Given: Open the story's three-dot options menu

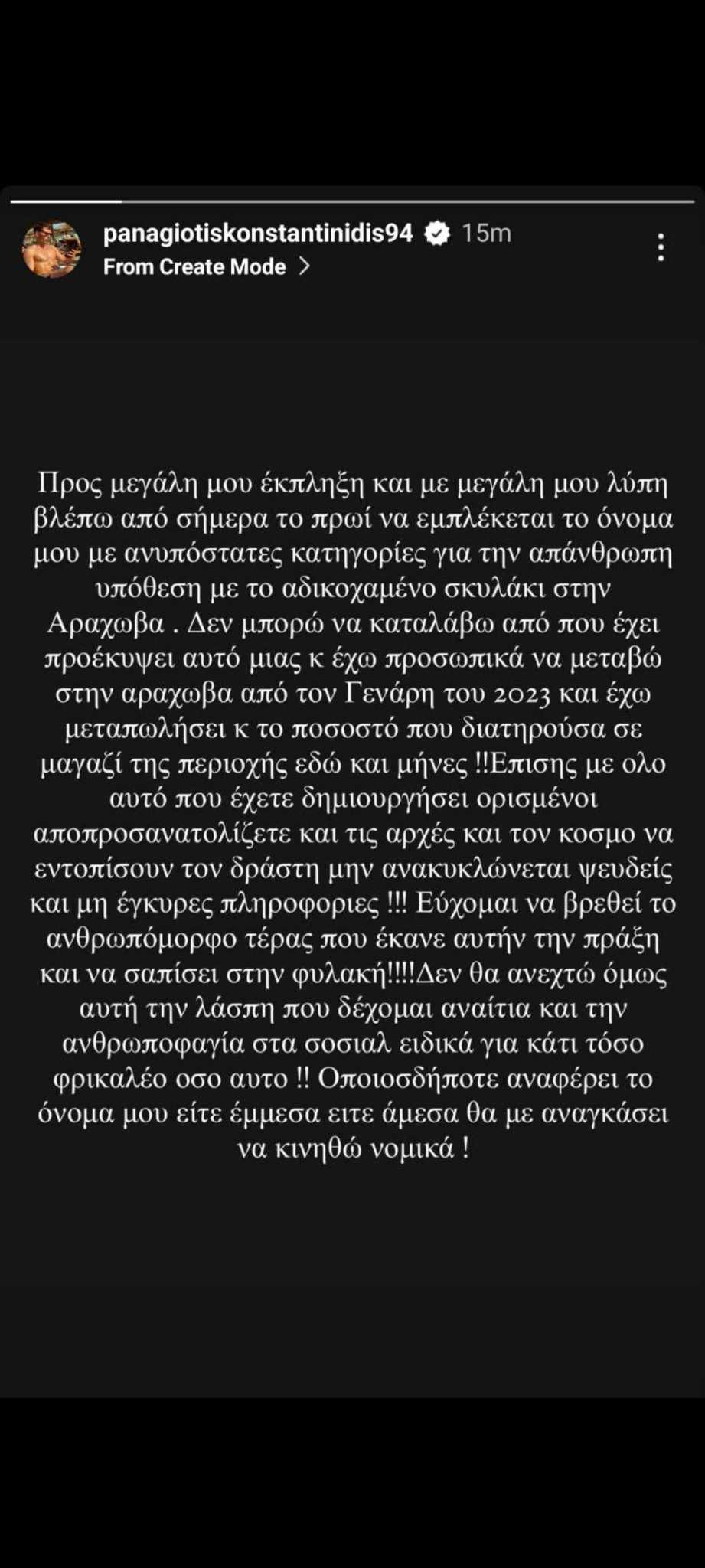Looking at the screenshot, I should coord(661,248).
